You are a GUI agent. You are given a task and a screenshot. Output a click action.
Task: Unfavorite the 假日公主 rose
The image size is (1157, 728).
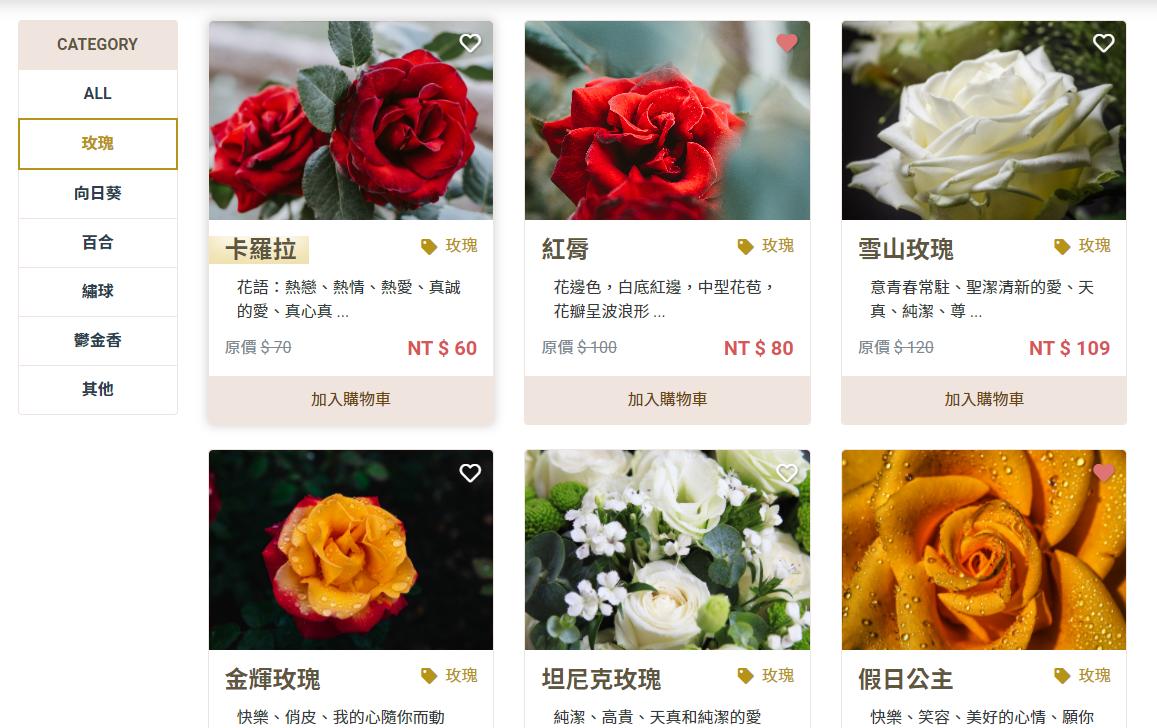click(x=1103, y=473)
